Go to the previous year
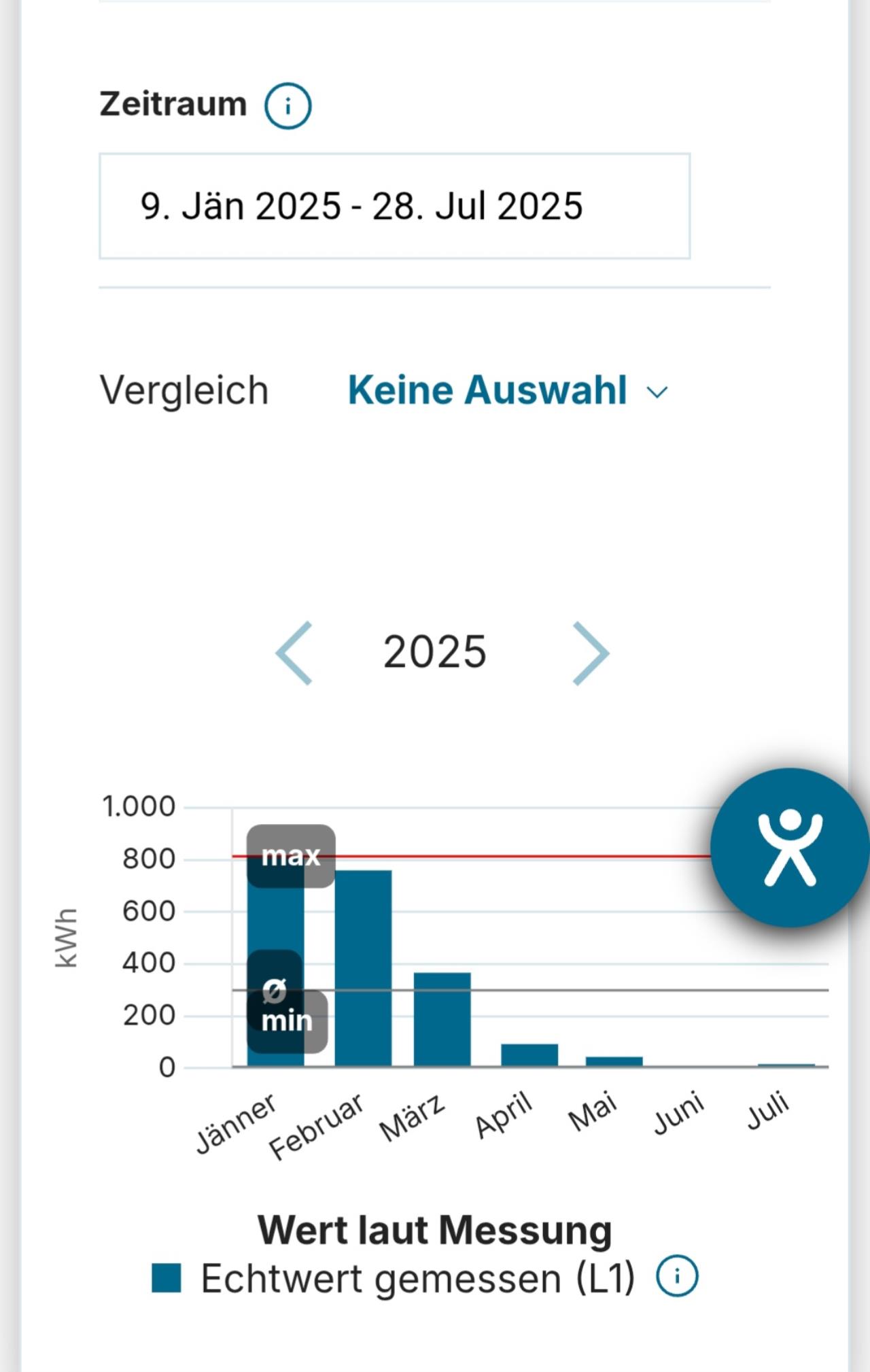 point(294,653)
